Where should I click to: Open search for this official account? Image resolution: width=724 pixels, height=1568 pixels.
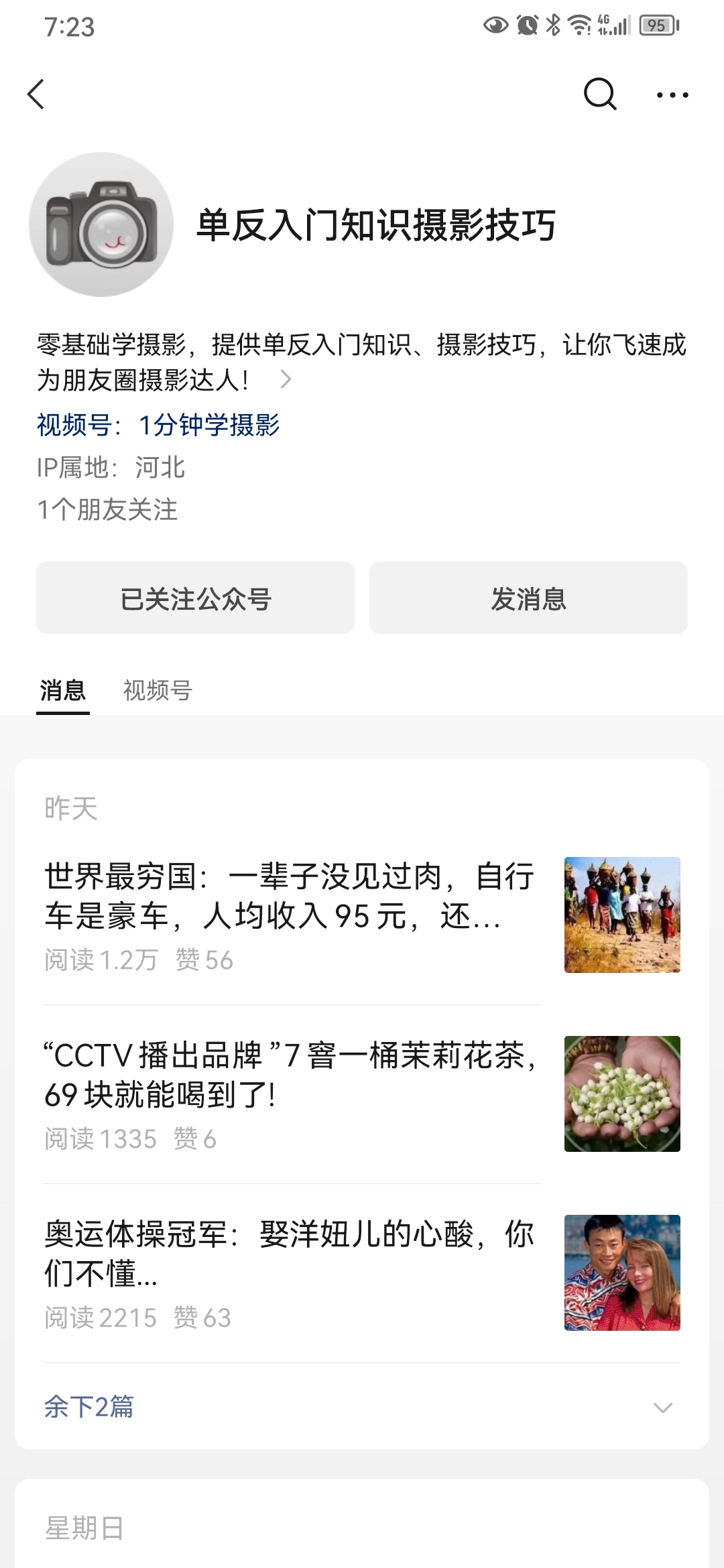click(x=599, y=94)
